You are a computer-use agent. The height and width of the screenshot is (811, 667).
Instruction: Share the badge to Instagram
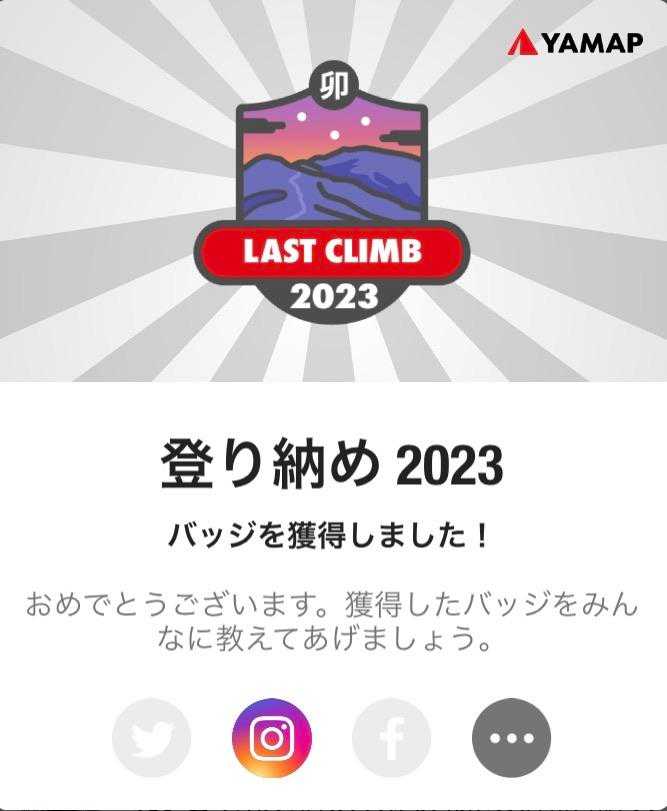(x=272, y=738)
